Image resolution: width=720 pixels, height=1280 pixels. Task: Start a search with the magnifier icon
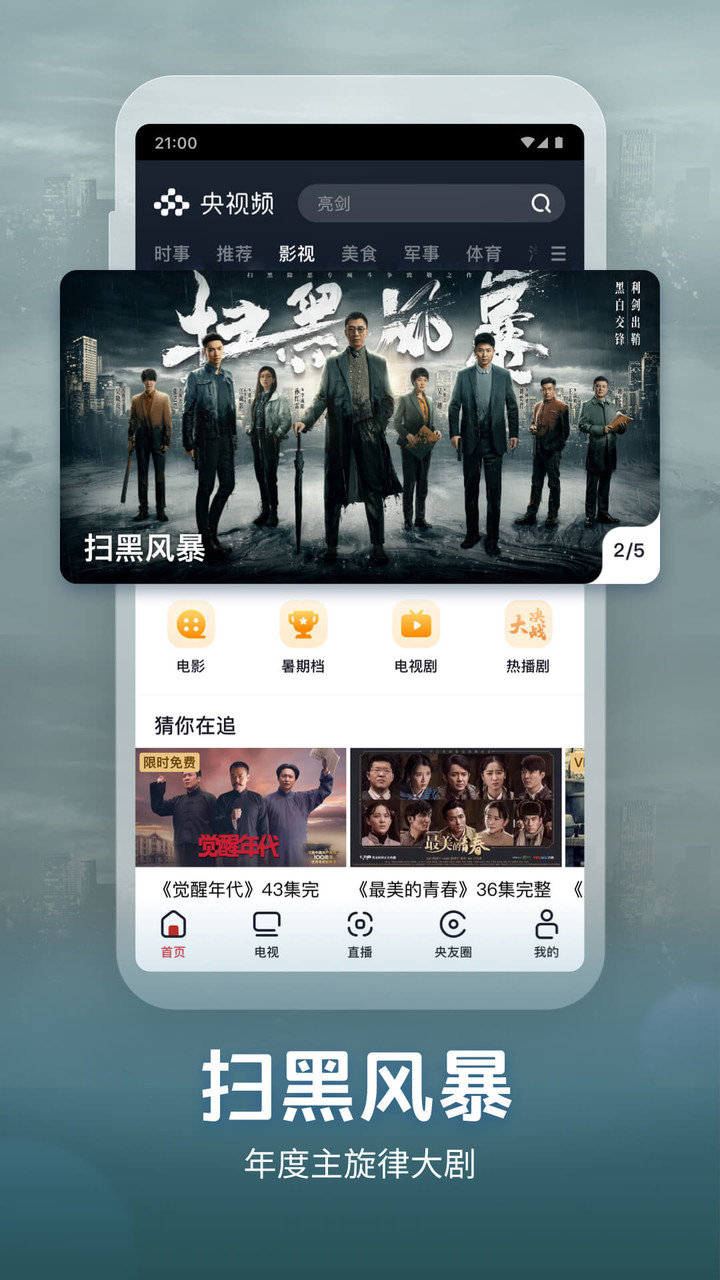point(541,204)
